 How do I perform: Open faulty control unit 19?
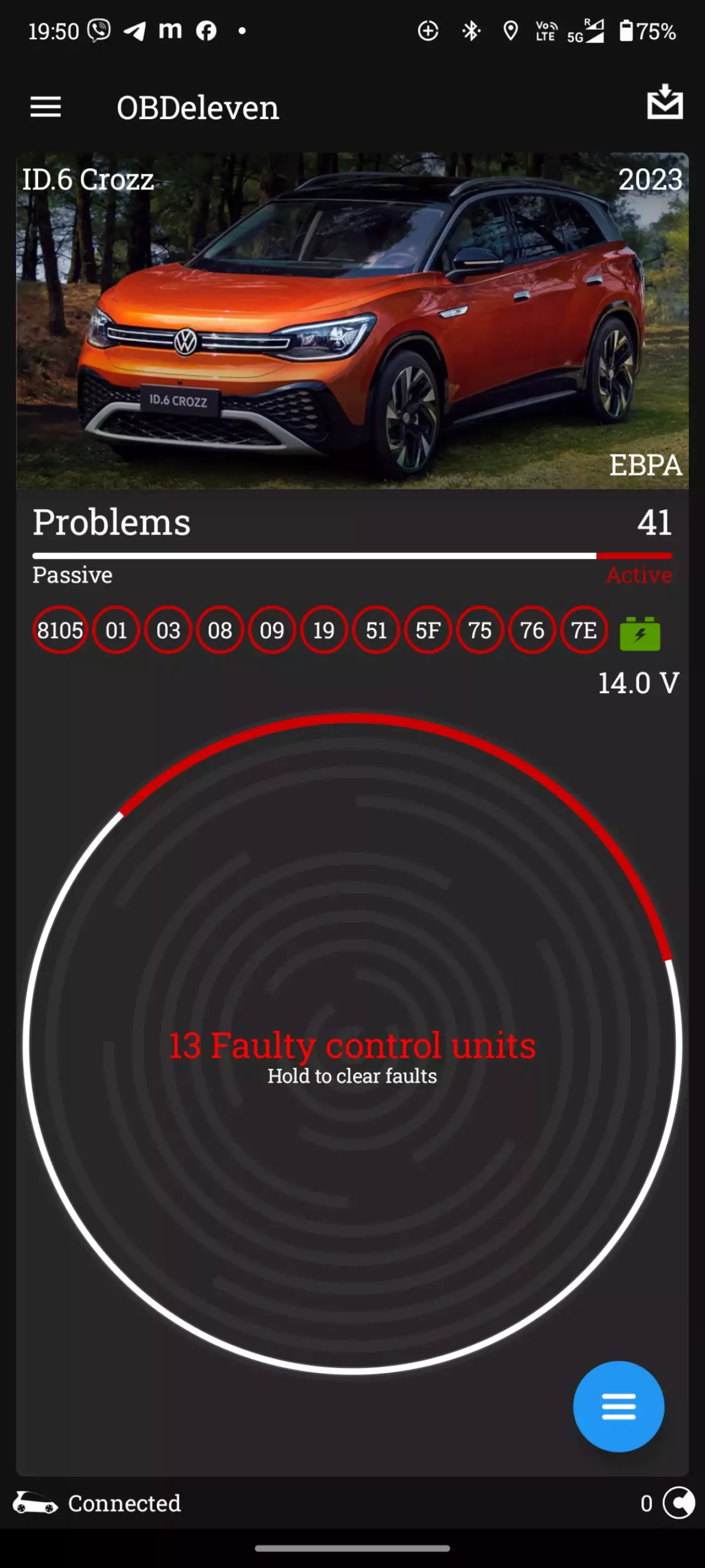pos(324,630)
